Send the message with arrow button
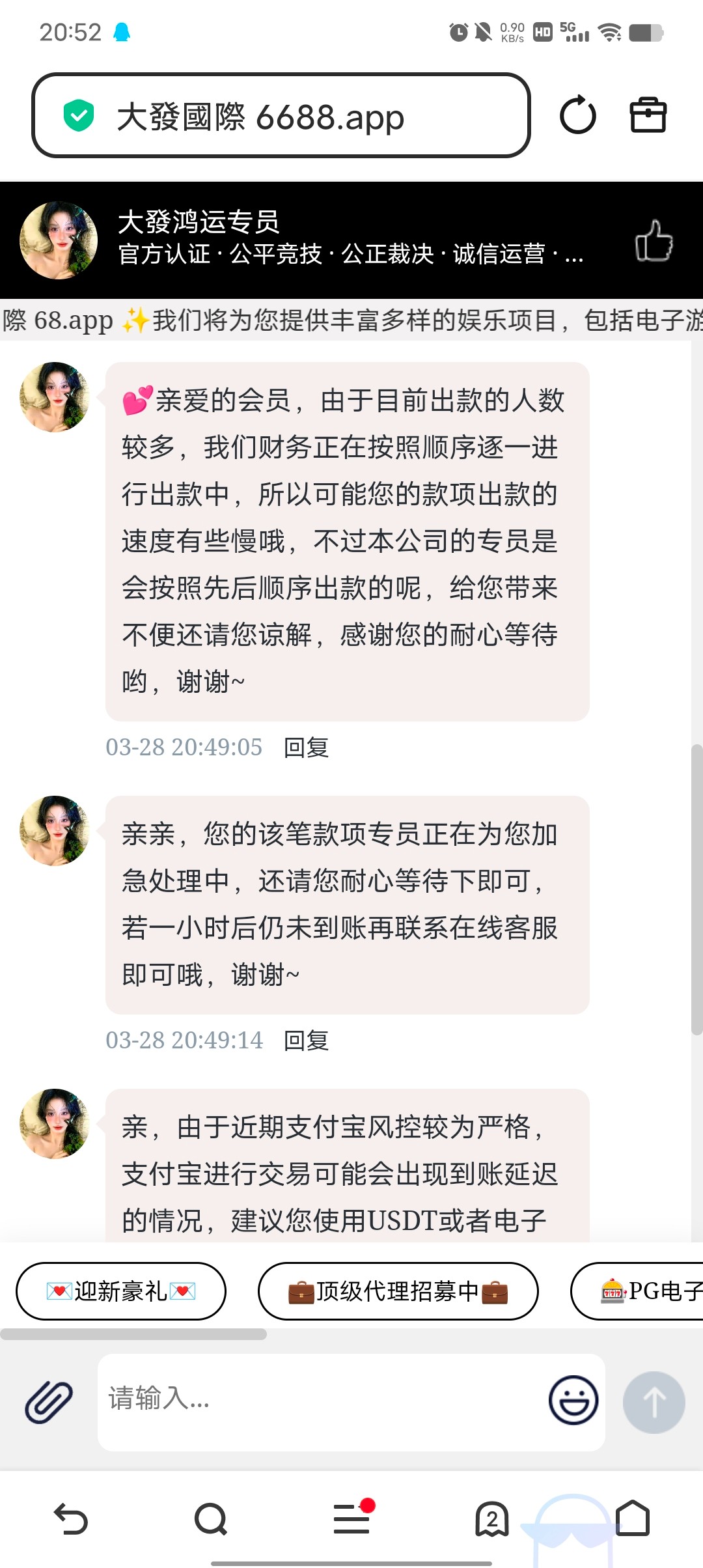The image size is (703, 1568). (654, 1402)
